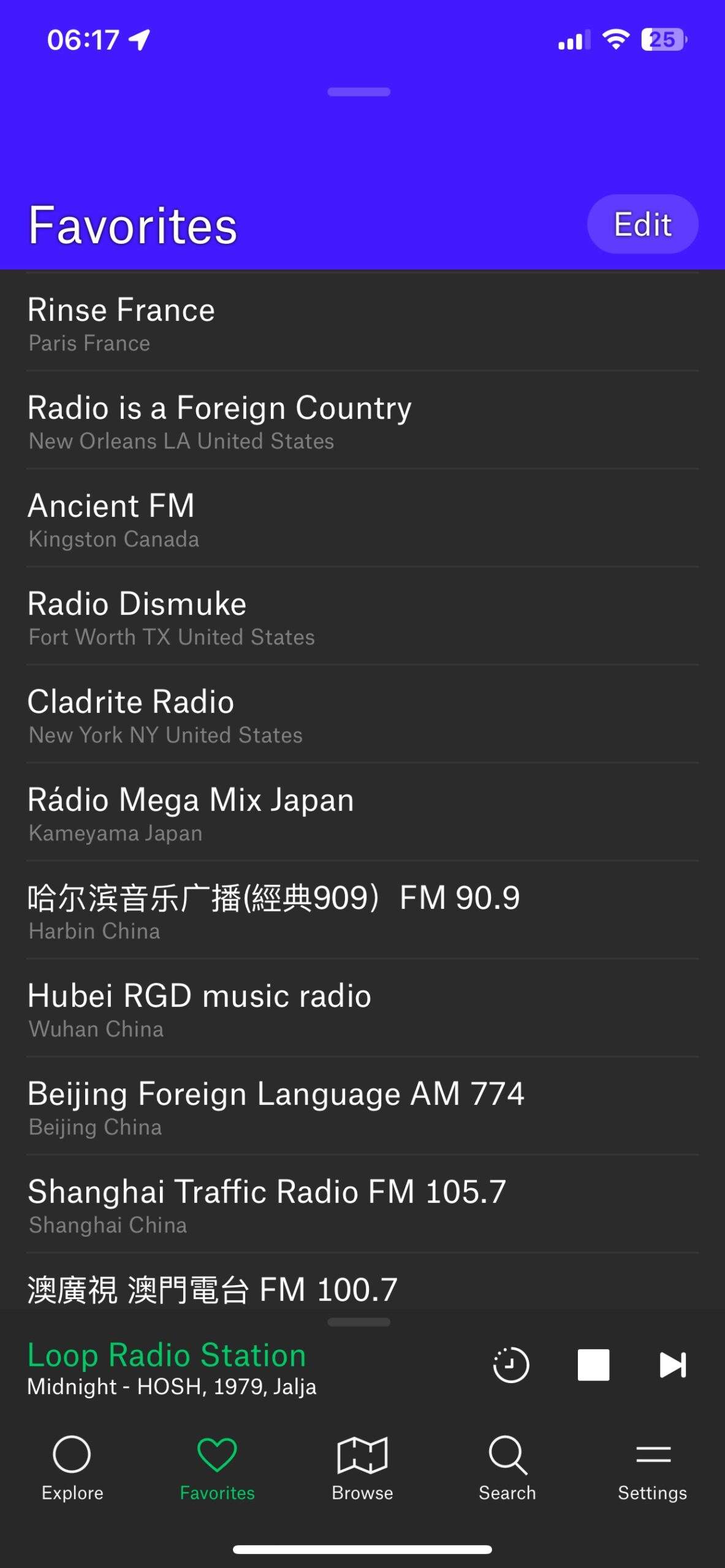Skip to the next station
725x1568 pixels.
(x=672, y=1365)
